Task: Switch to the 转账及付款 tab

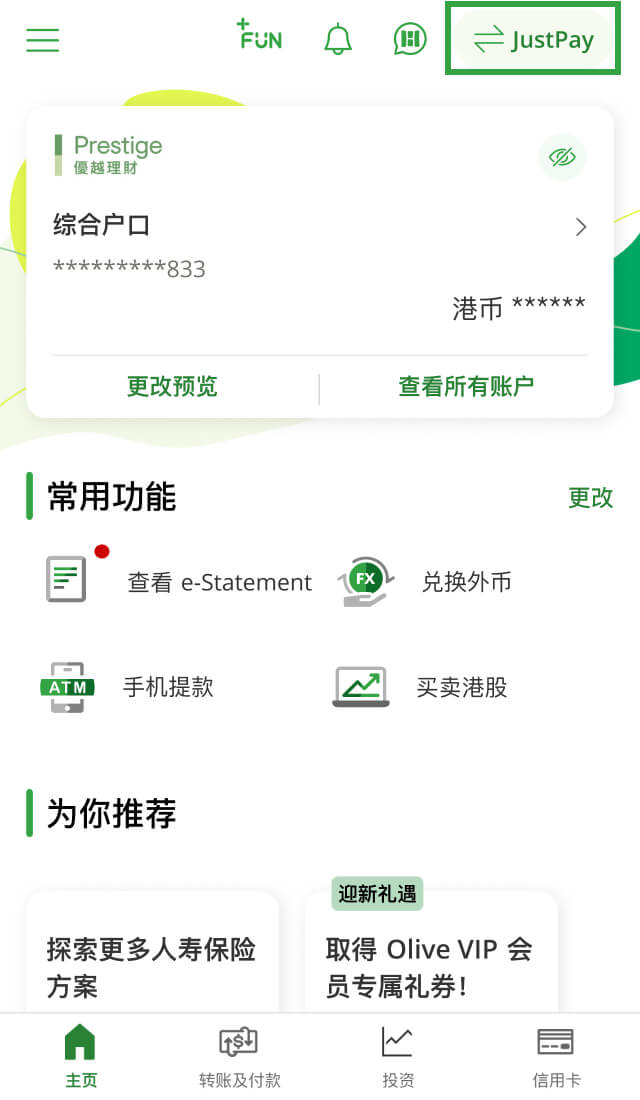Action: [x=239, y=1056]
